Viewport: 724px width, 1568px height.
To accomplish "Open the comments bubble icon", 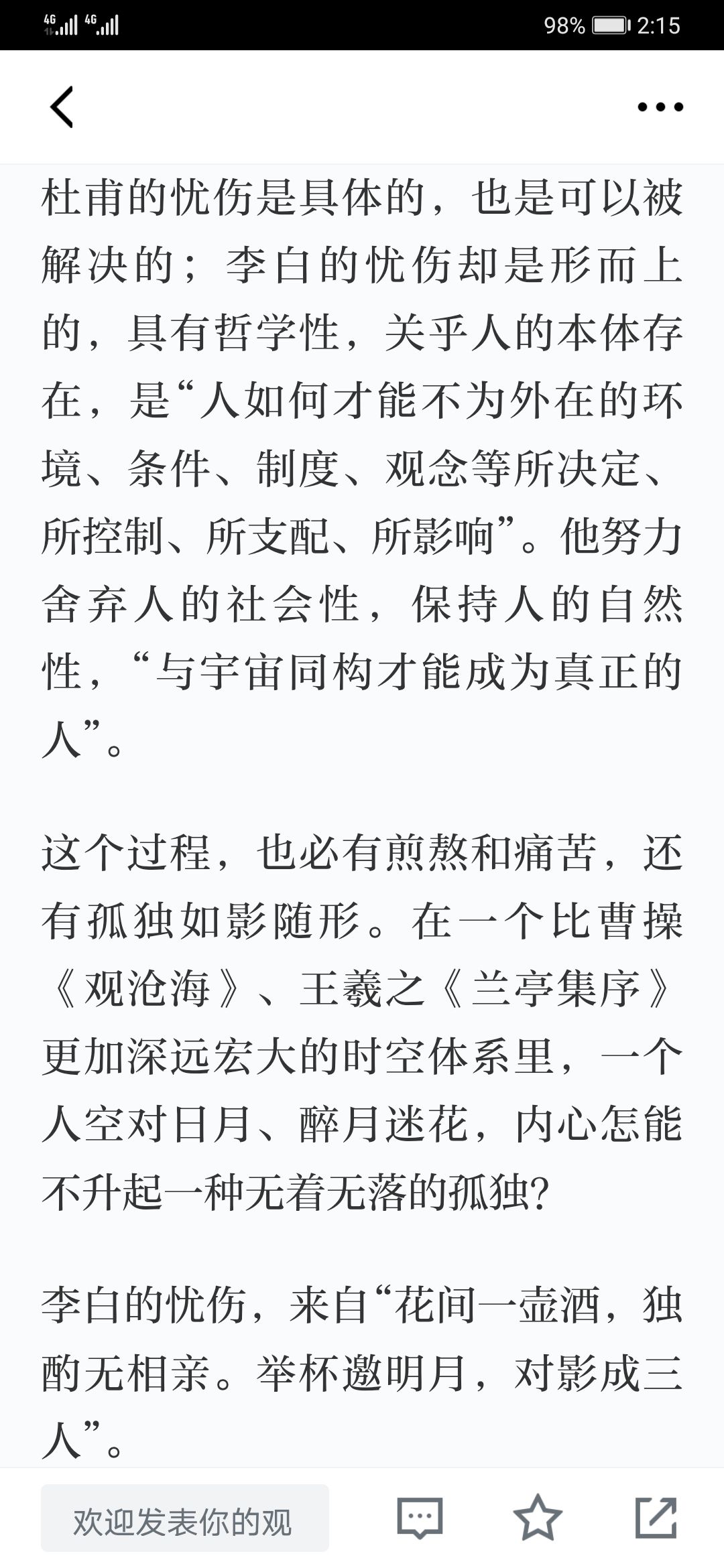I will (x=420, y=1518).
